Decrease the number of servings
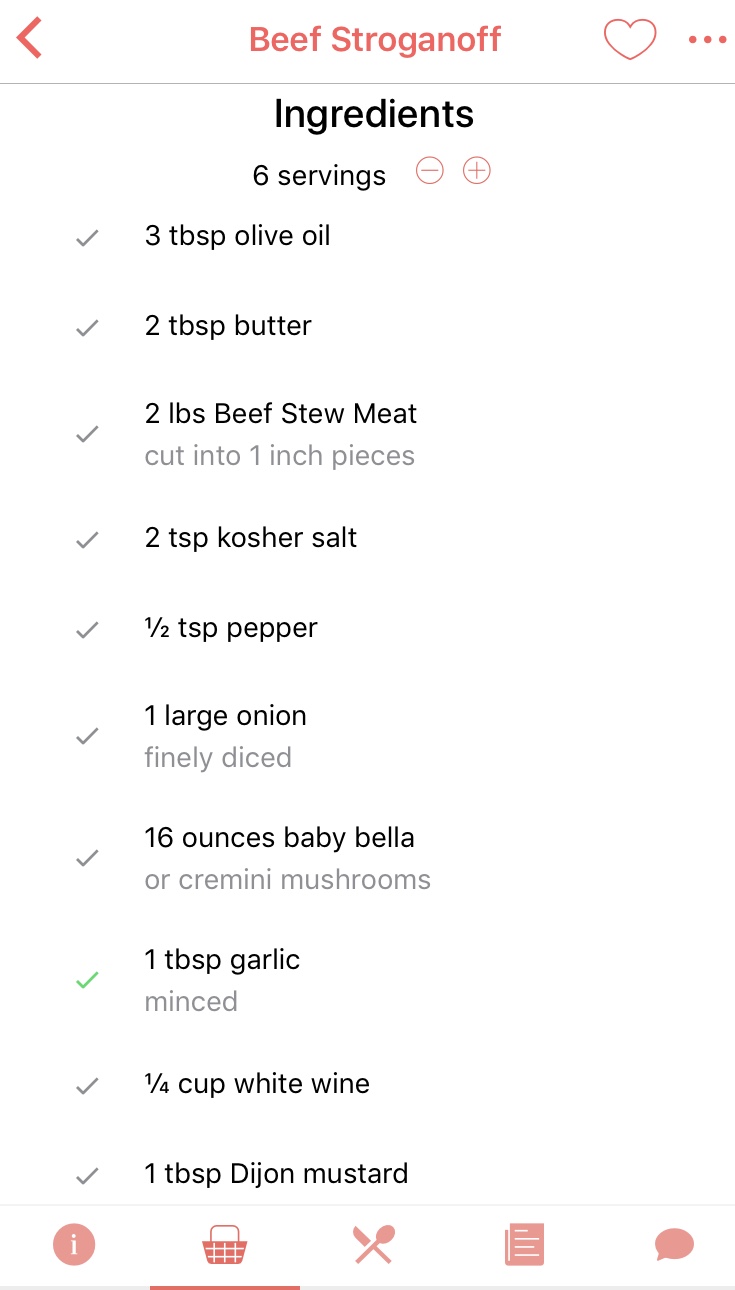735x1290 pixels. [430, 172]
